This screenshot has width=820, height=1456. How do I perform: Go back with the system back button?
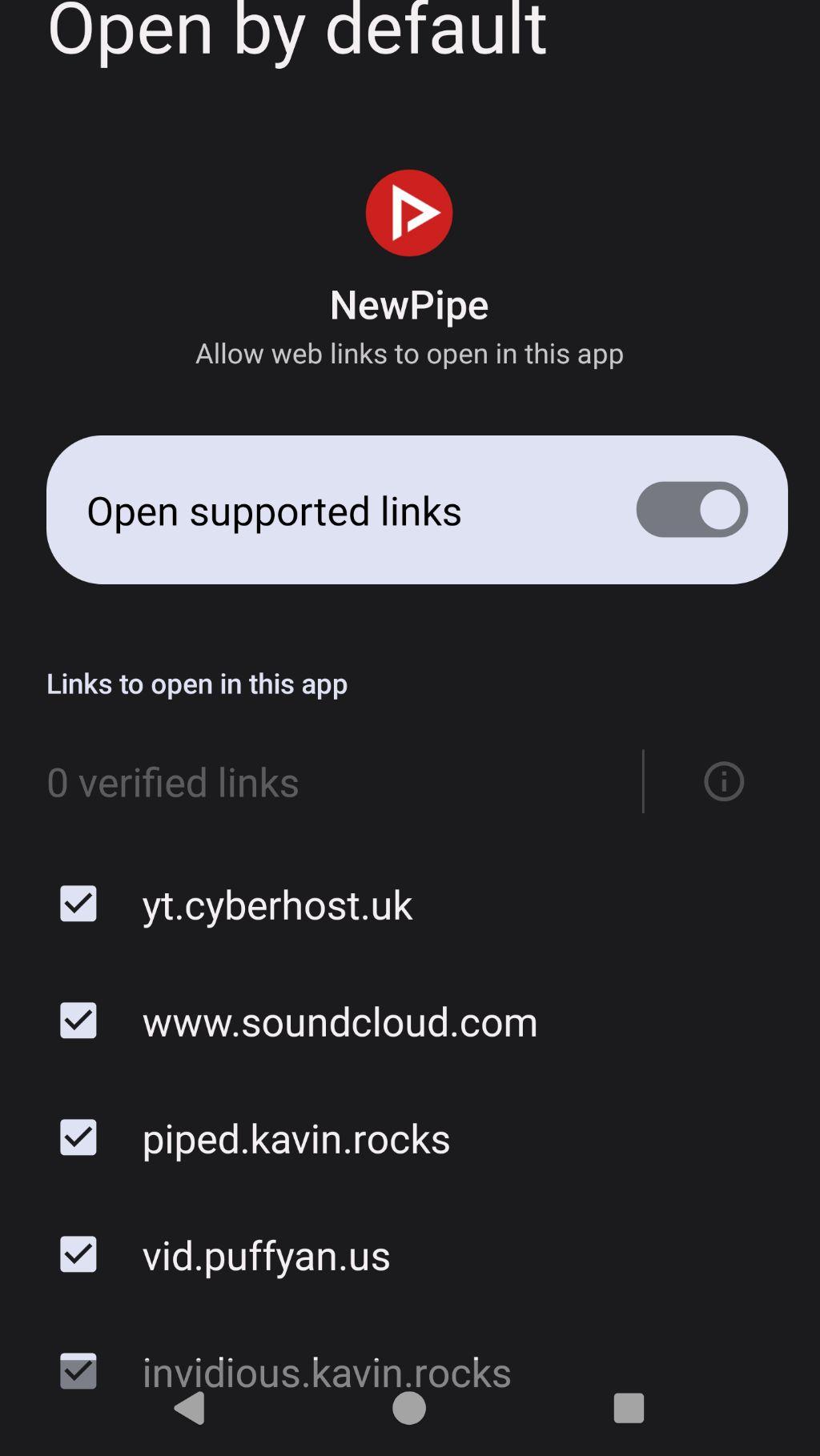[x=191, y=1408]
